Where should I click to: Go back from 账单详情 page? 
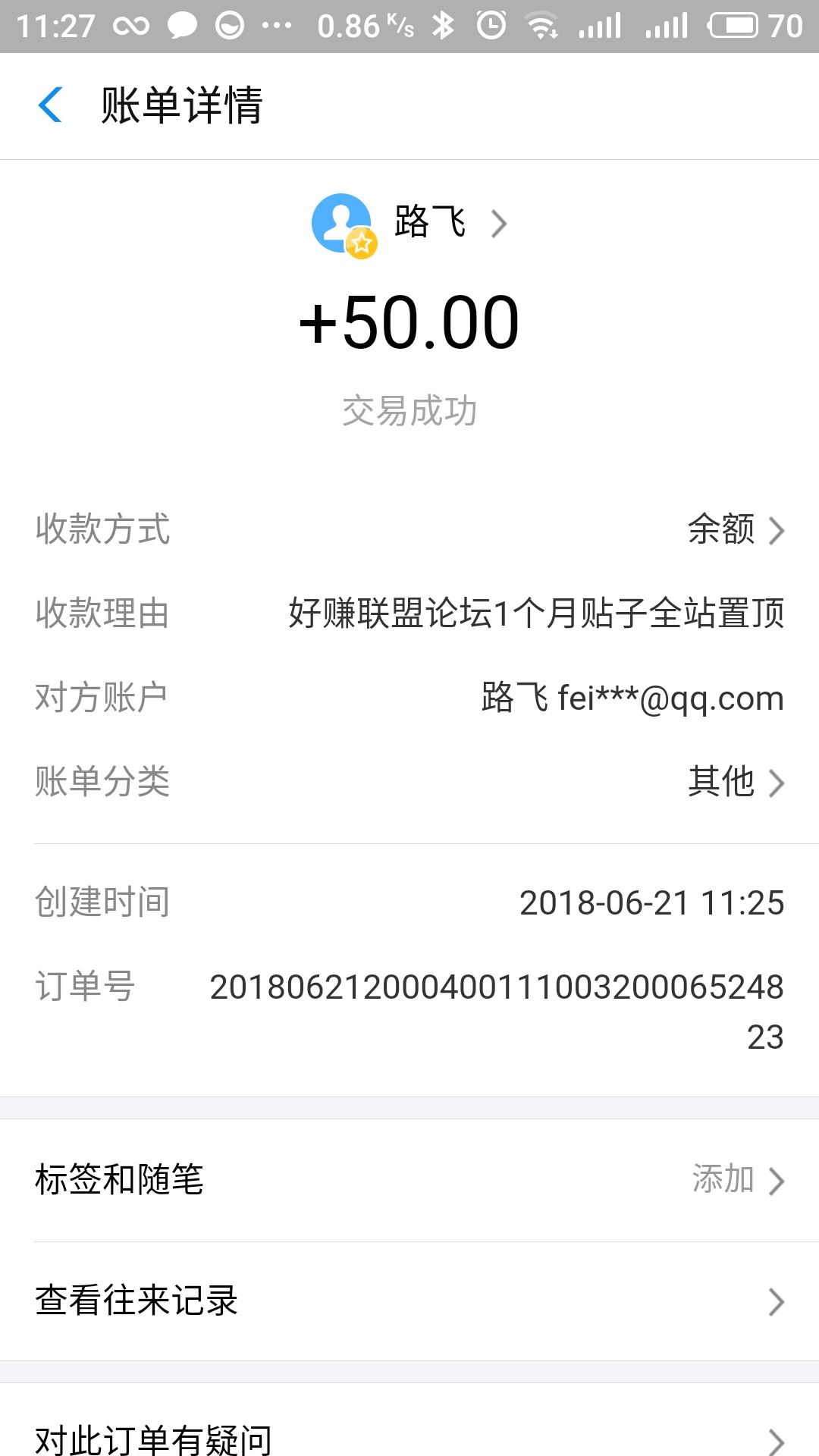click(50, 105)
